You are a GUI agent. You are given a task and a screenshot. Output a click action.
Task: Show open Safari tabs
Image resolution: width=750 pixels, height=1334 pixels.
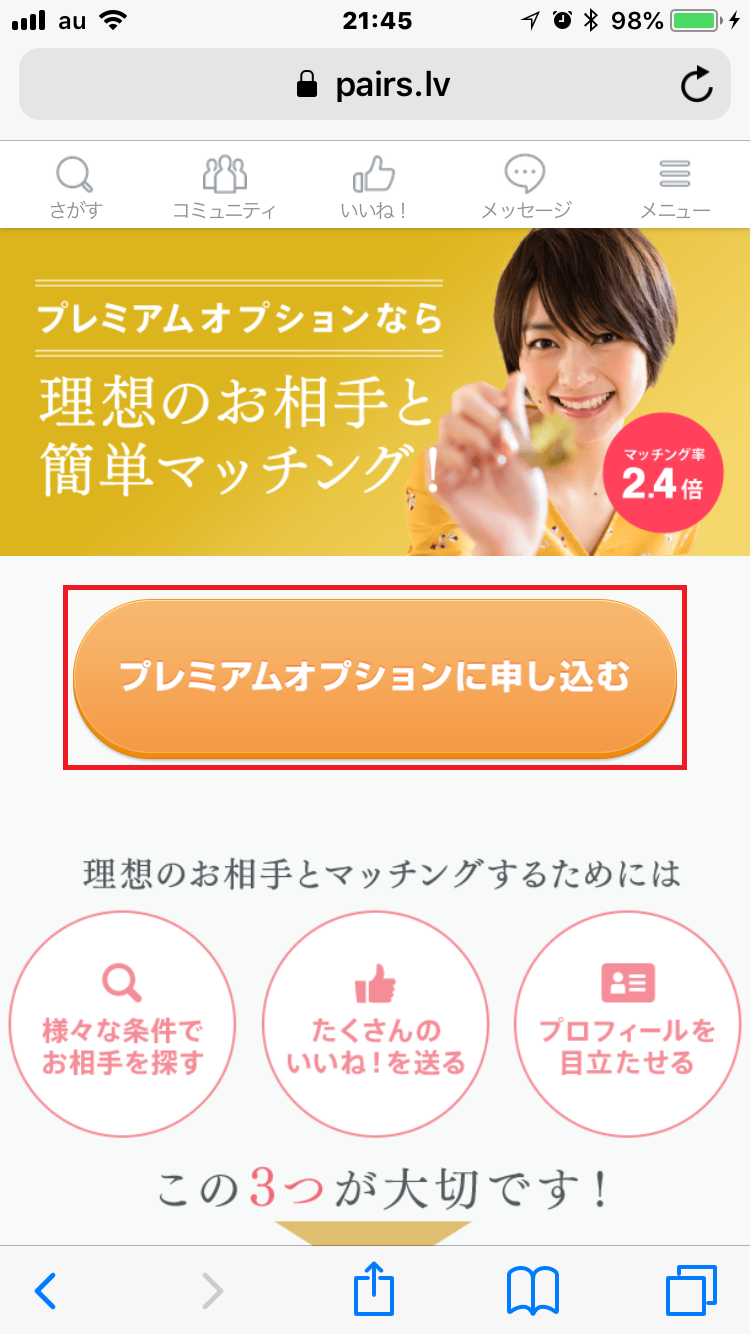point(692,1291)
